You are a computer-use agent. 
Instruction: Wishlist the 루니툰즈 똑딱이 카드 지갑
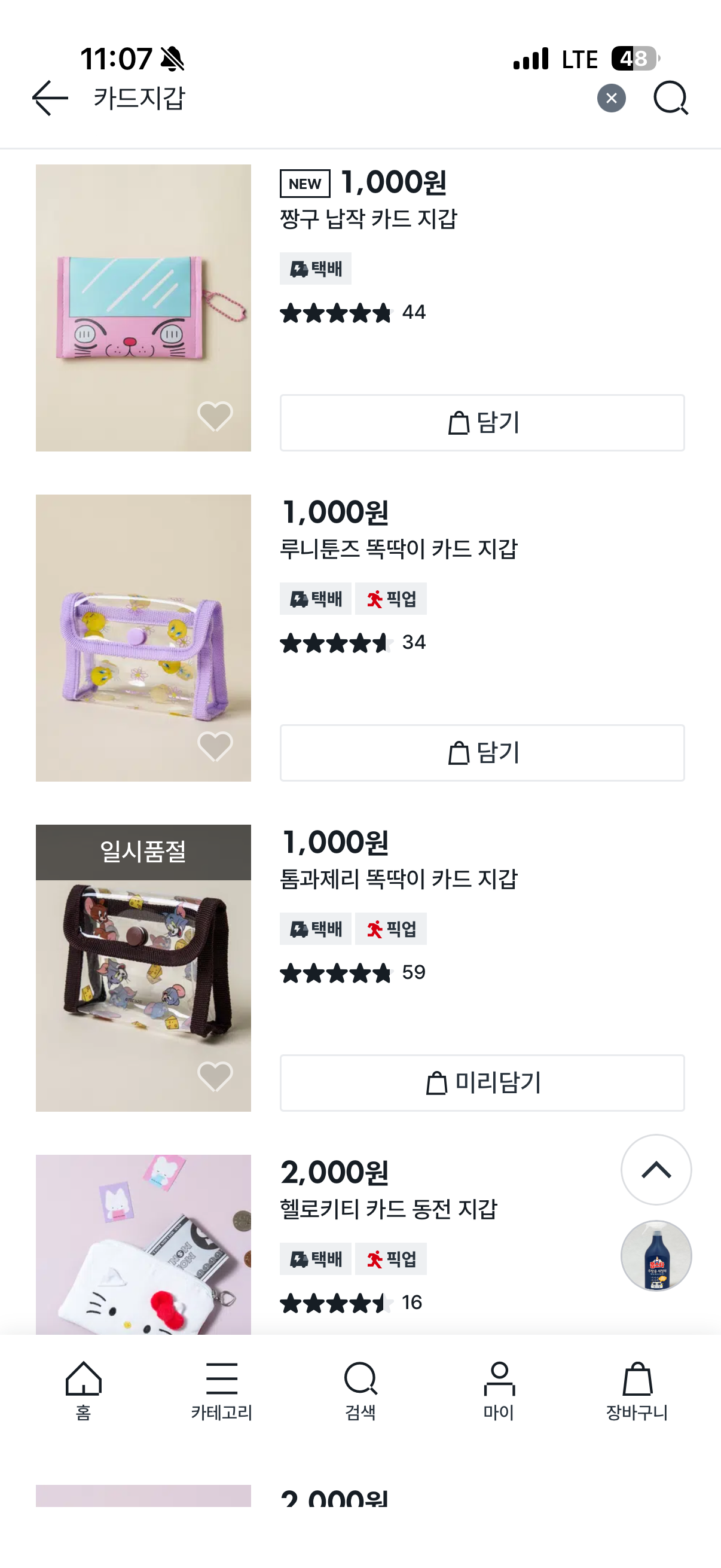point(215,747)
